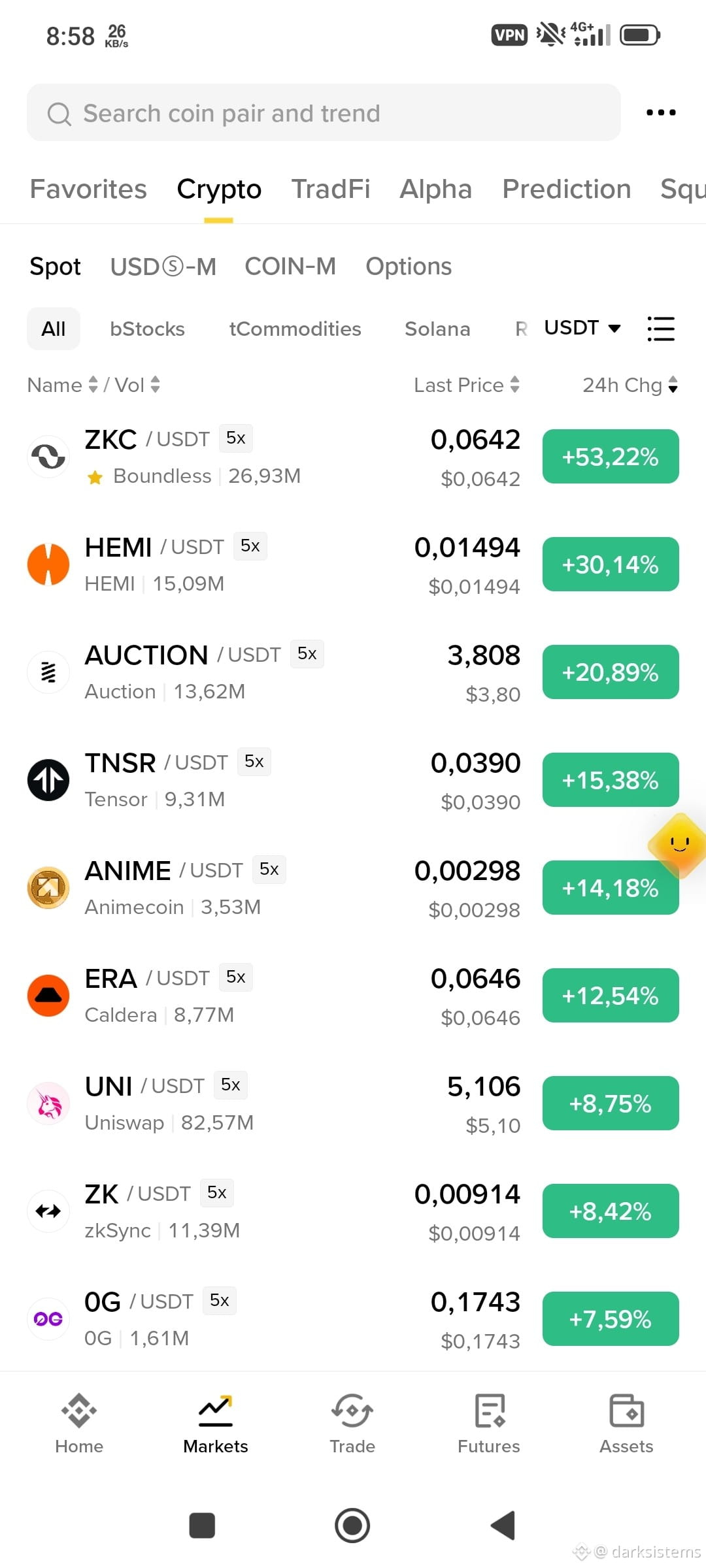
Task: Go to the Prediction tab
Action: pos(567,189)
